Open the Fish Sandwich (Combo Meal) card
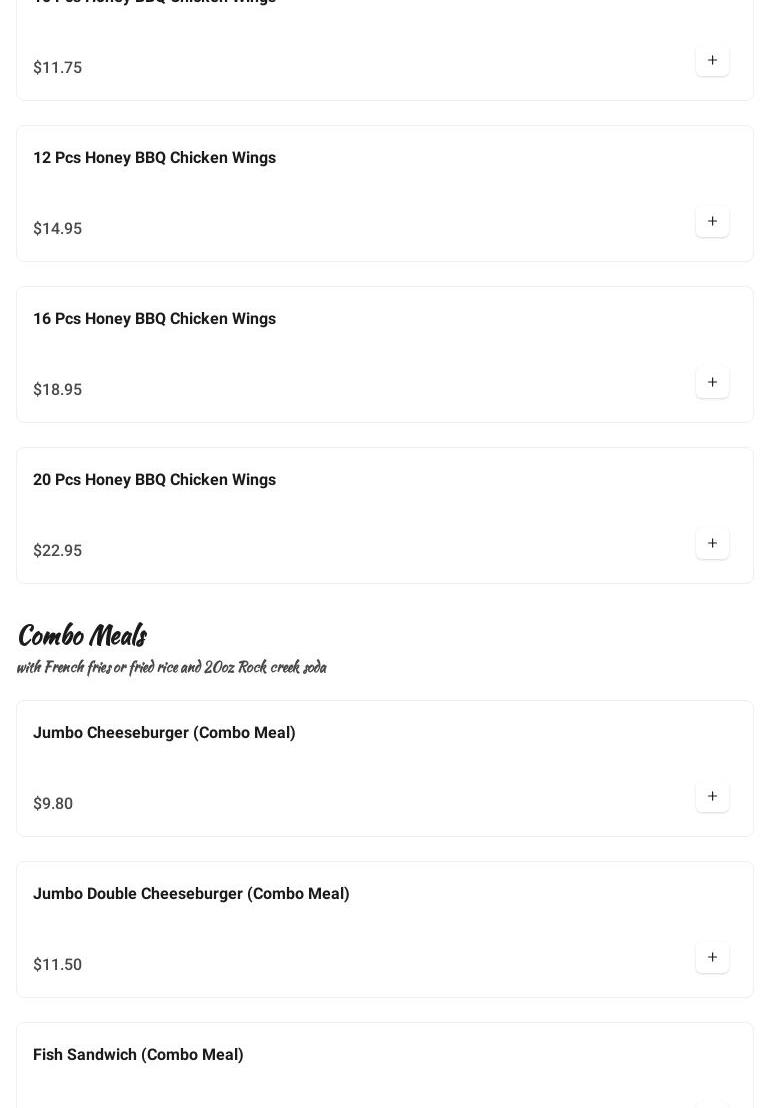 (138, 1055)
